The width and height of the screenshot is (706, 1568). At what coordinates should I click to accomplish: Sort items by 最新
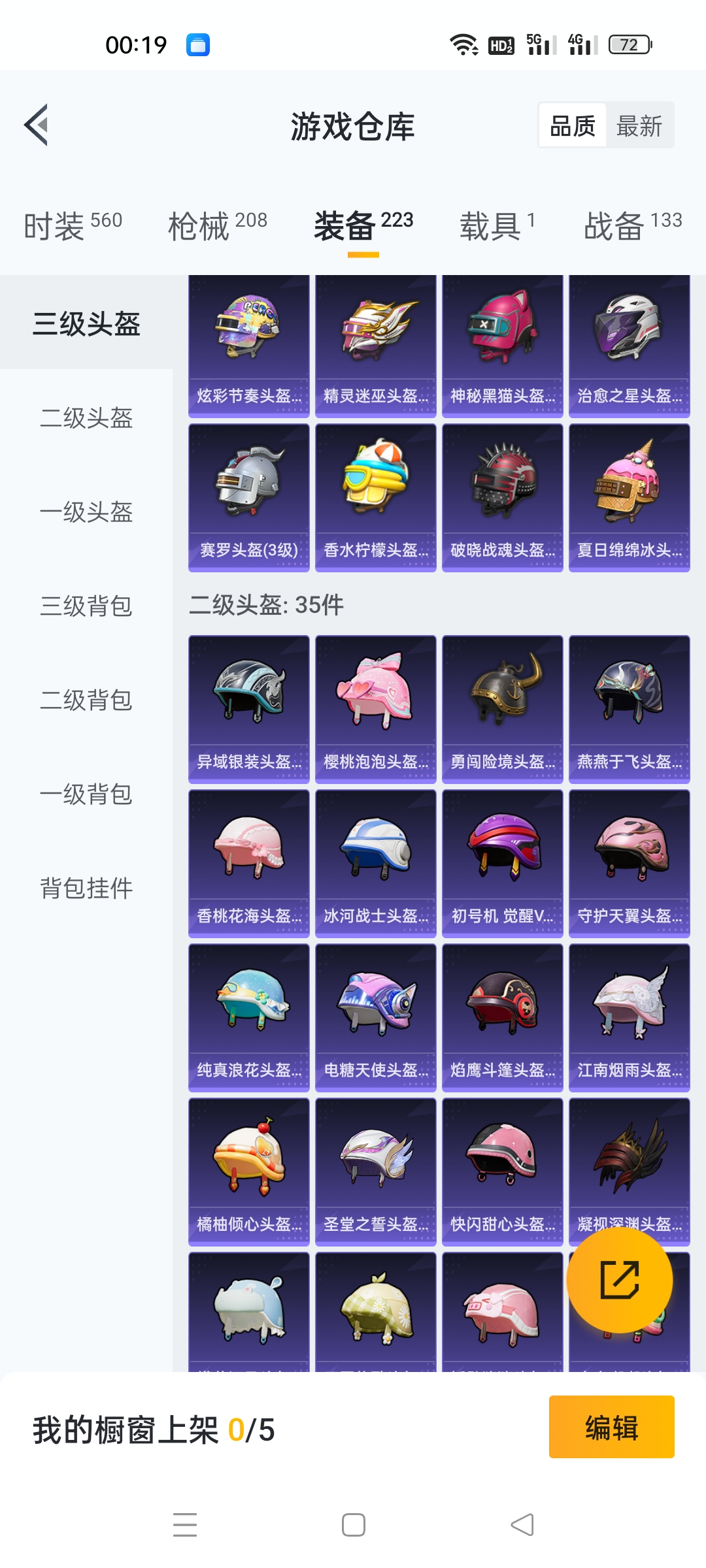[x=639, y=125]
